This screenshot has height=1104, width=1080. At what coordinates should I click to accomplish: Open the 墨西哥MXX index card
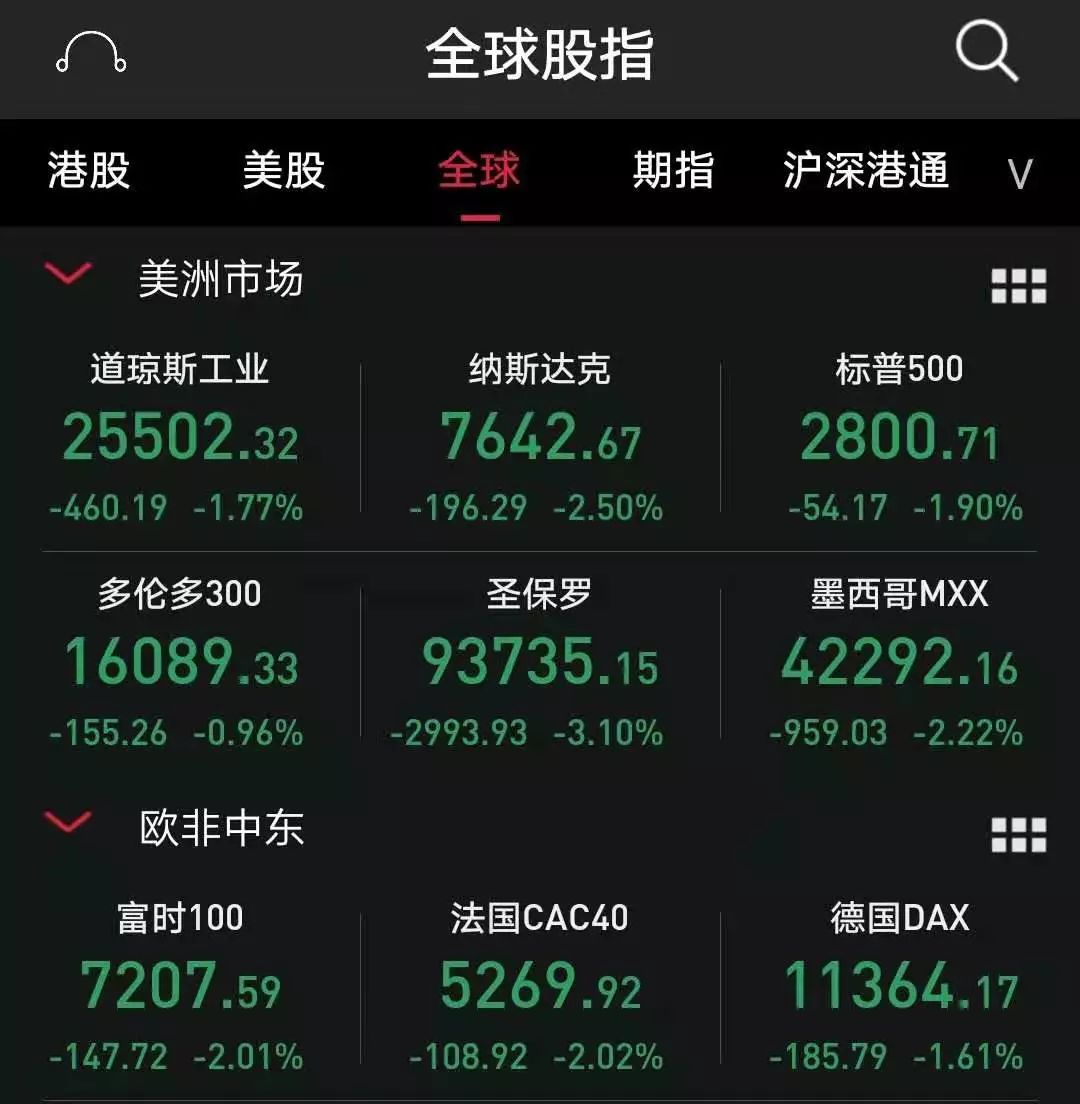(900, 663)
